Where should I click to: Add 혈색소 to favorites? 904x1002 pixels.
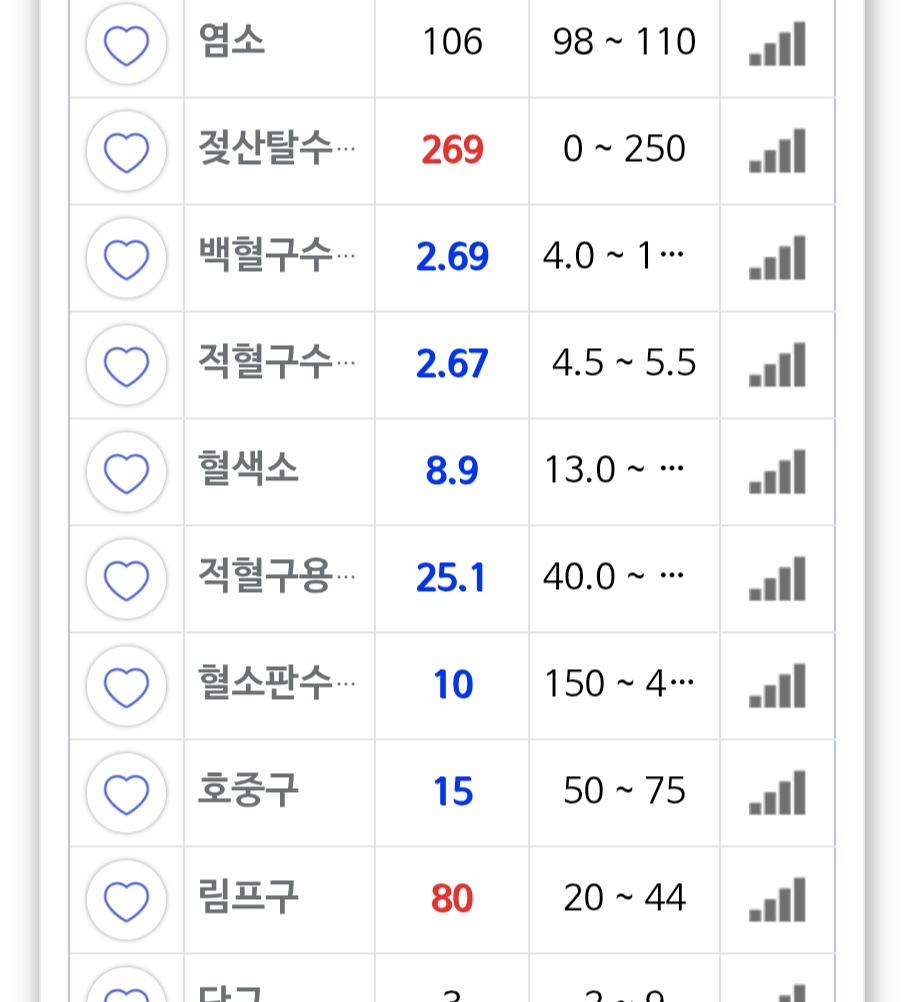(x=126, y=472)
